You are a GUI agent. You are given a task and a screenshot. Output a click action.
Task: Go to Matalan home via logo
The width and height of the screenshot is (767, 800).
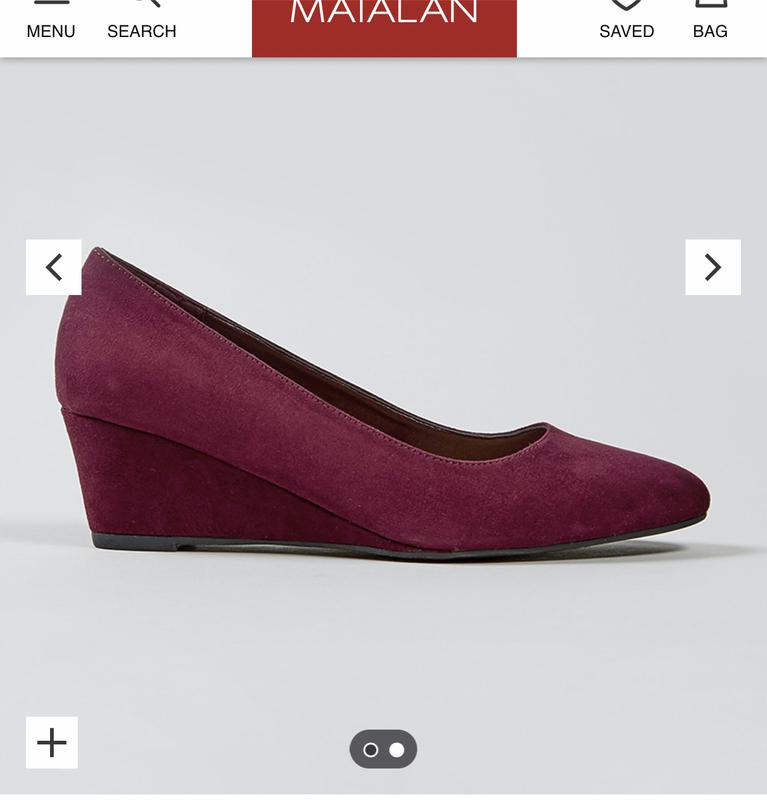coord(384,22)
